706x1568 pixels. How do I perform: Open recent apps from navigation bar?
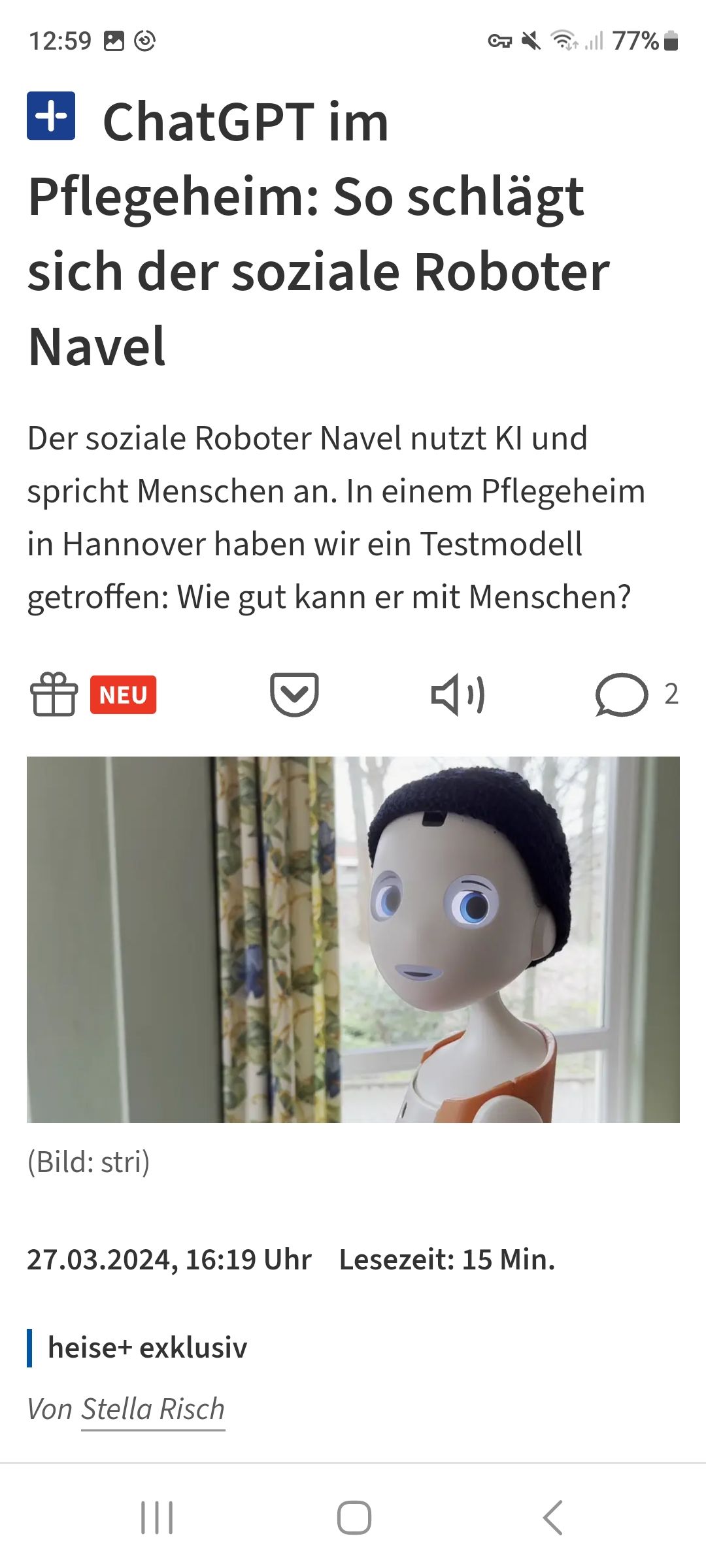click(x=157, y=1517)
